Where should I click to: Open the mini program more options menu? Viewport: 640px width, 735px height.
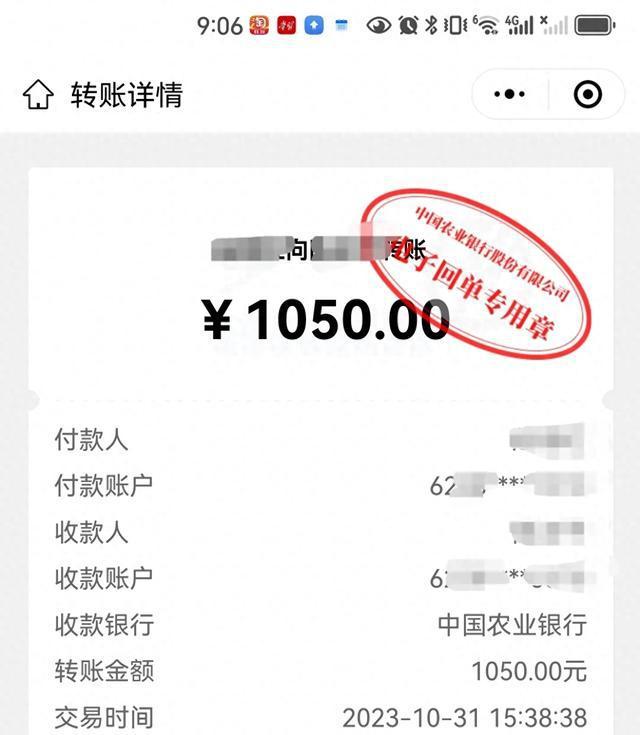[510, 95]
